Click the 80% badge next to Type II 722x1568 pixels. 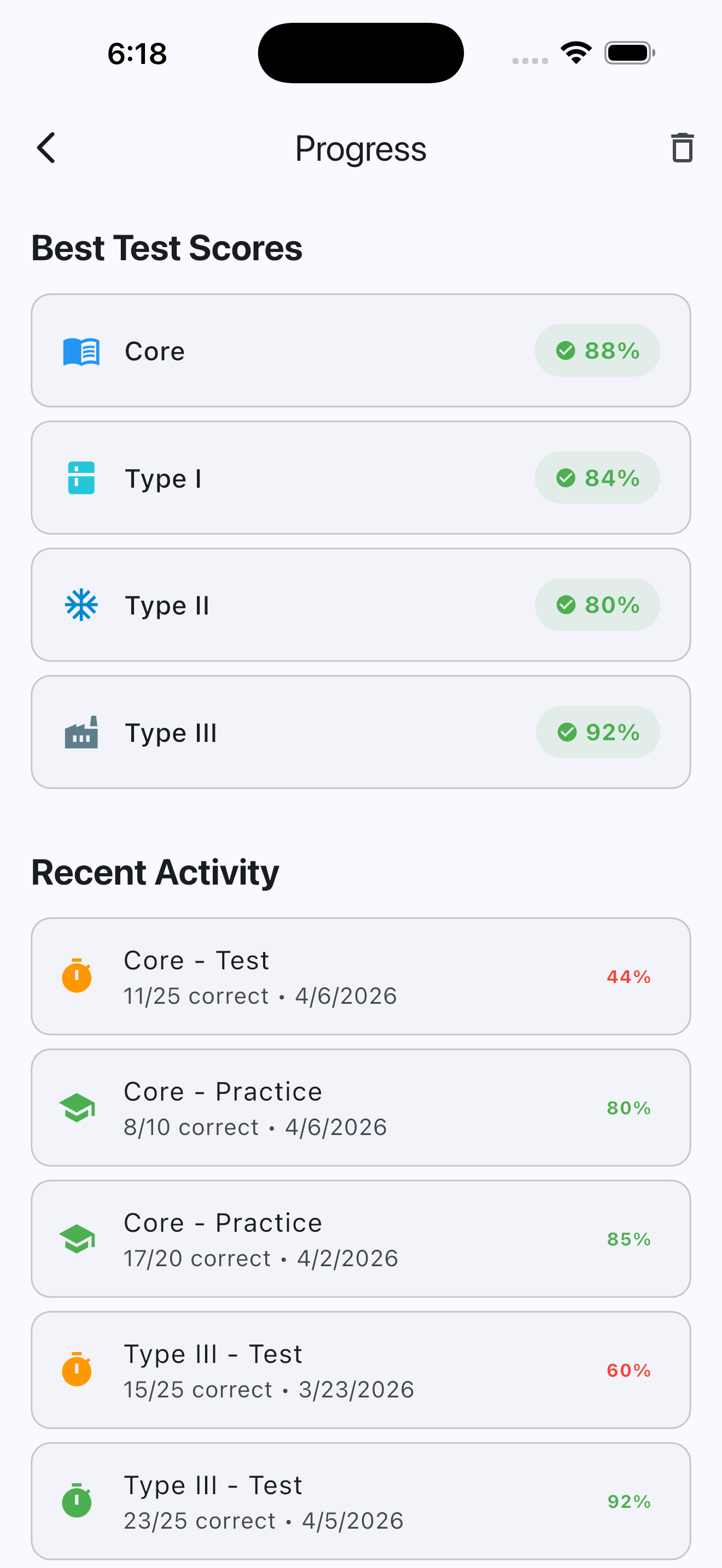coord(597,605)
